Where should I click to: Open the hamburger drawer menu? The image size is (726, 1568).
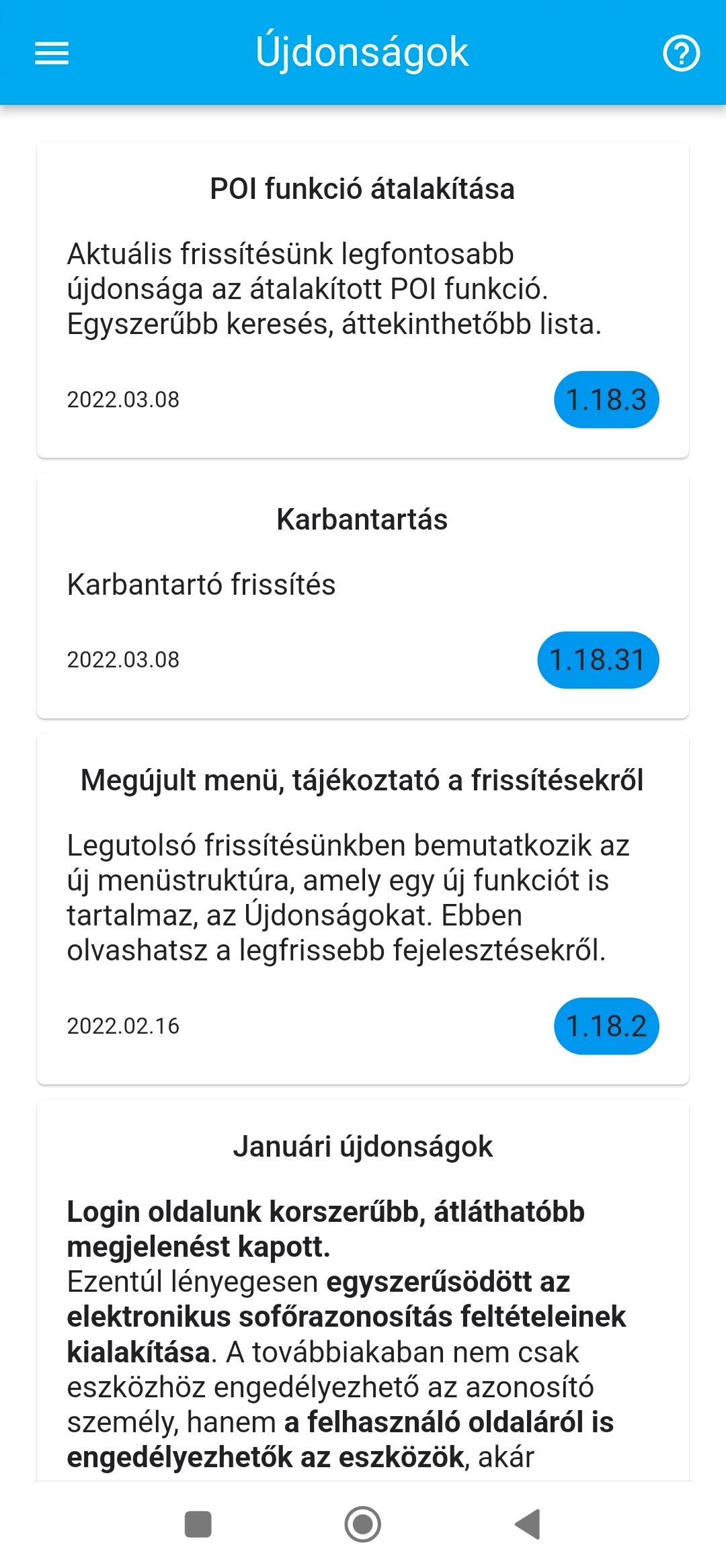click(52, 53)
